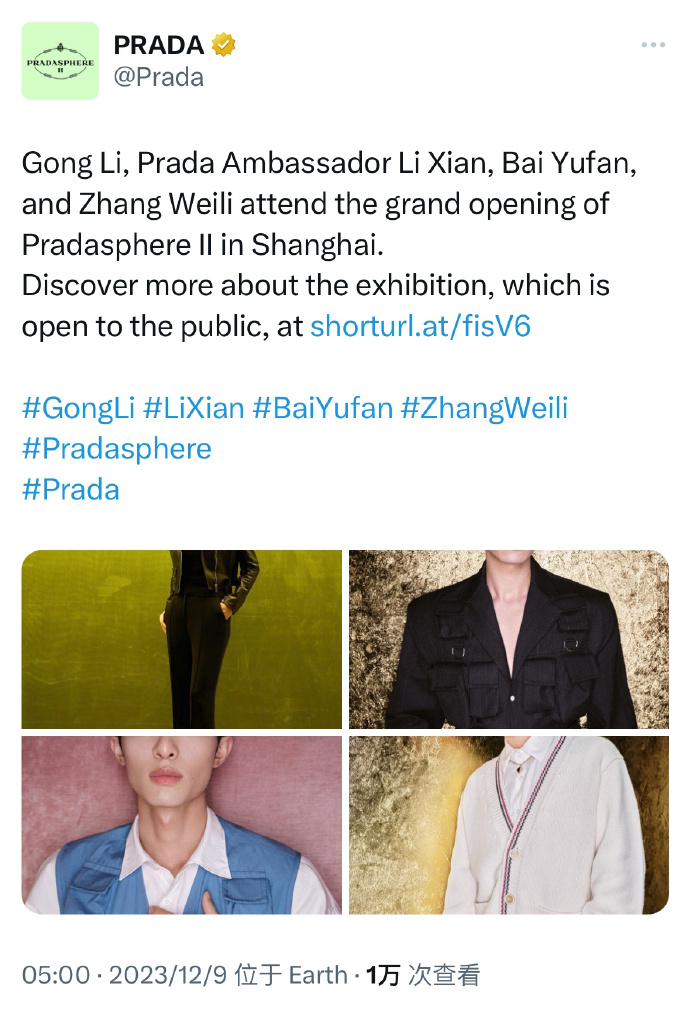Open the #GongLi hashtag

[x=78, y=408]
